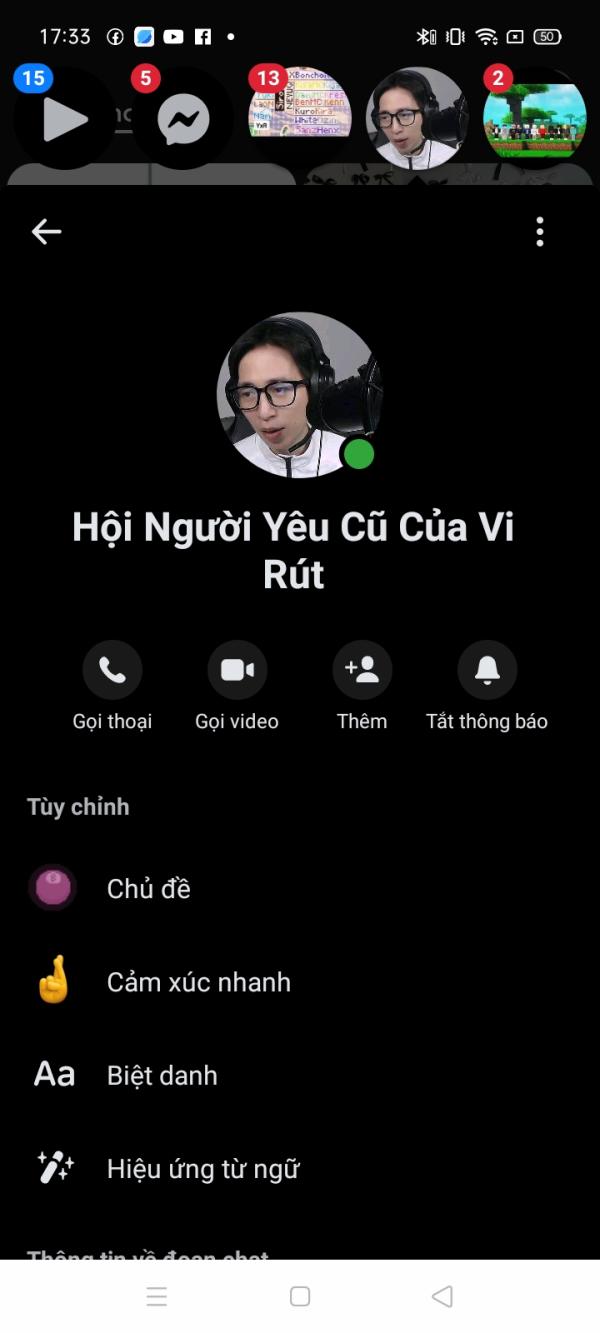
Task: Start a voice call with Gọi thoại
Action: click(x=112, y=670)
